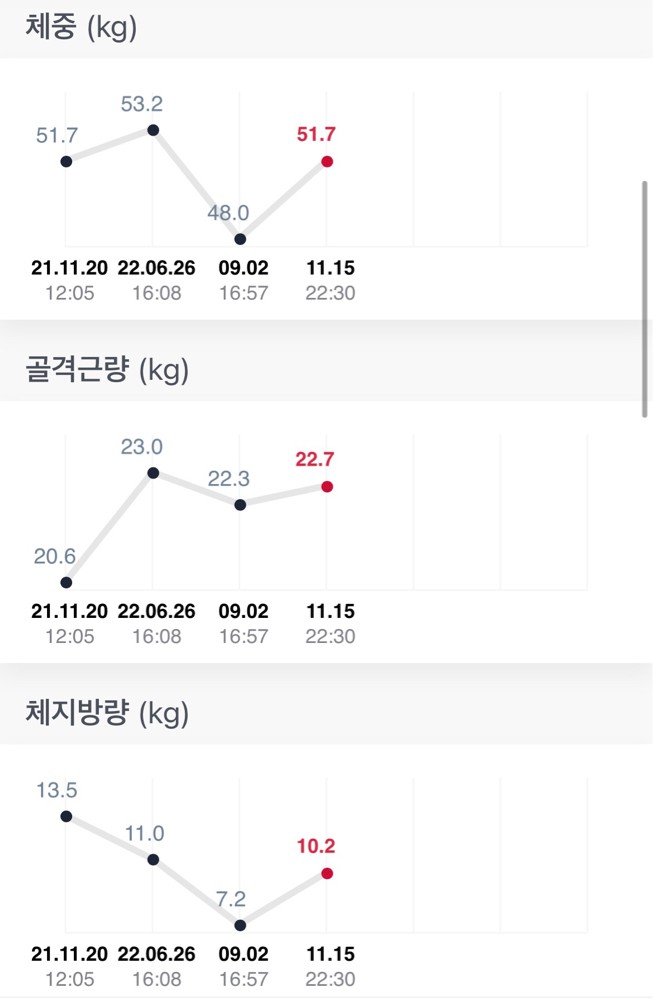Select the 48.0 kg weight data point
Image resolution: width=653 pixels, height=1000 pixels.
click(240, 239)
